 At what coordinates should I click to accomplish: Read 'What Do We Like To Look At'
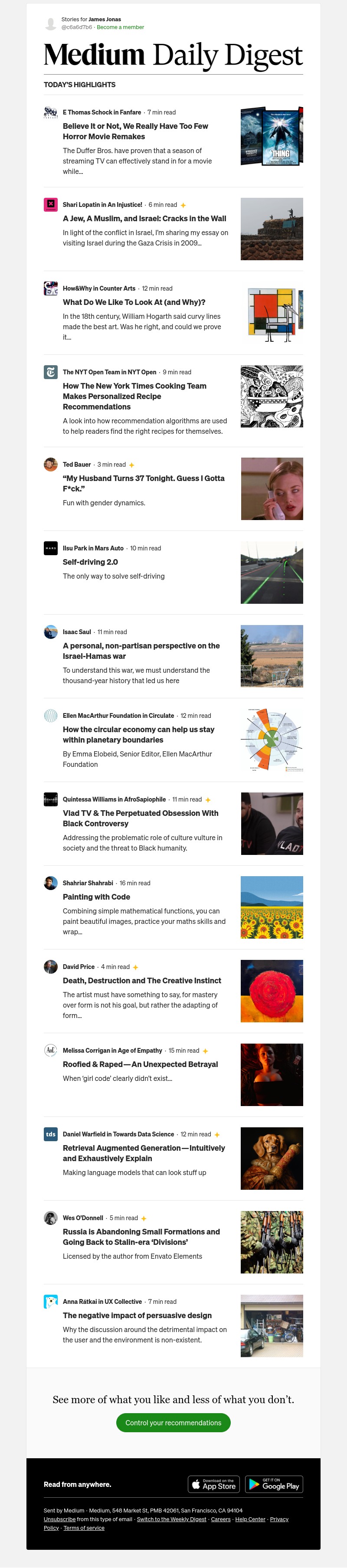(x=134, y=302)
